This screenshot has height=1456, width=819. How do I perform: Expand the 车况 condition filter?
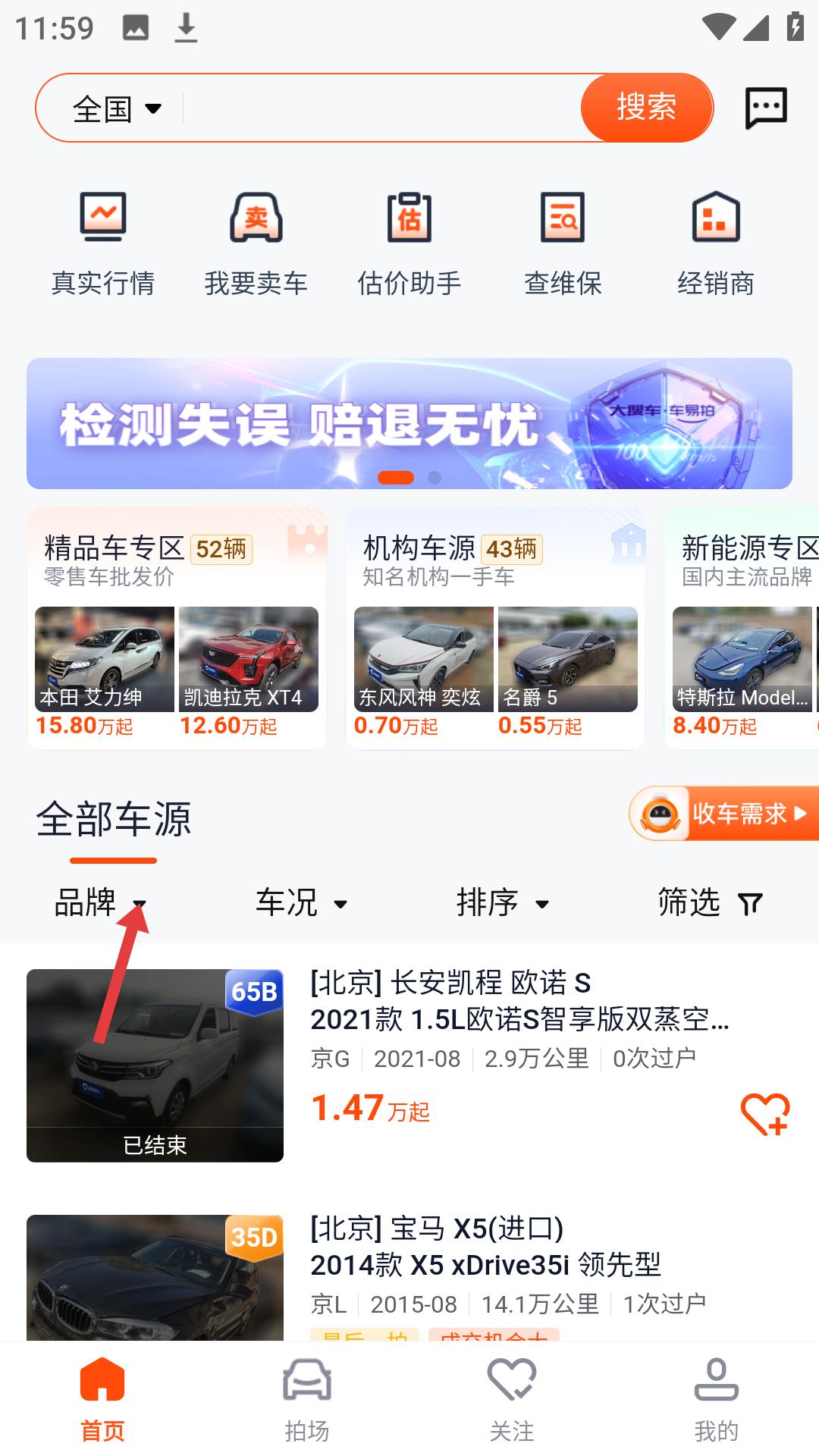pyautogui.click(x=302, y=903)
